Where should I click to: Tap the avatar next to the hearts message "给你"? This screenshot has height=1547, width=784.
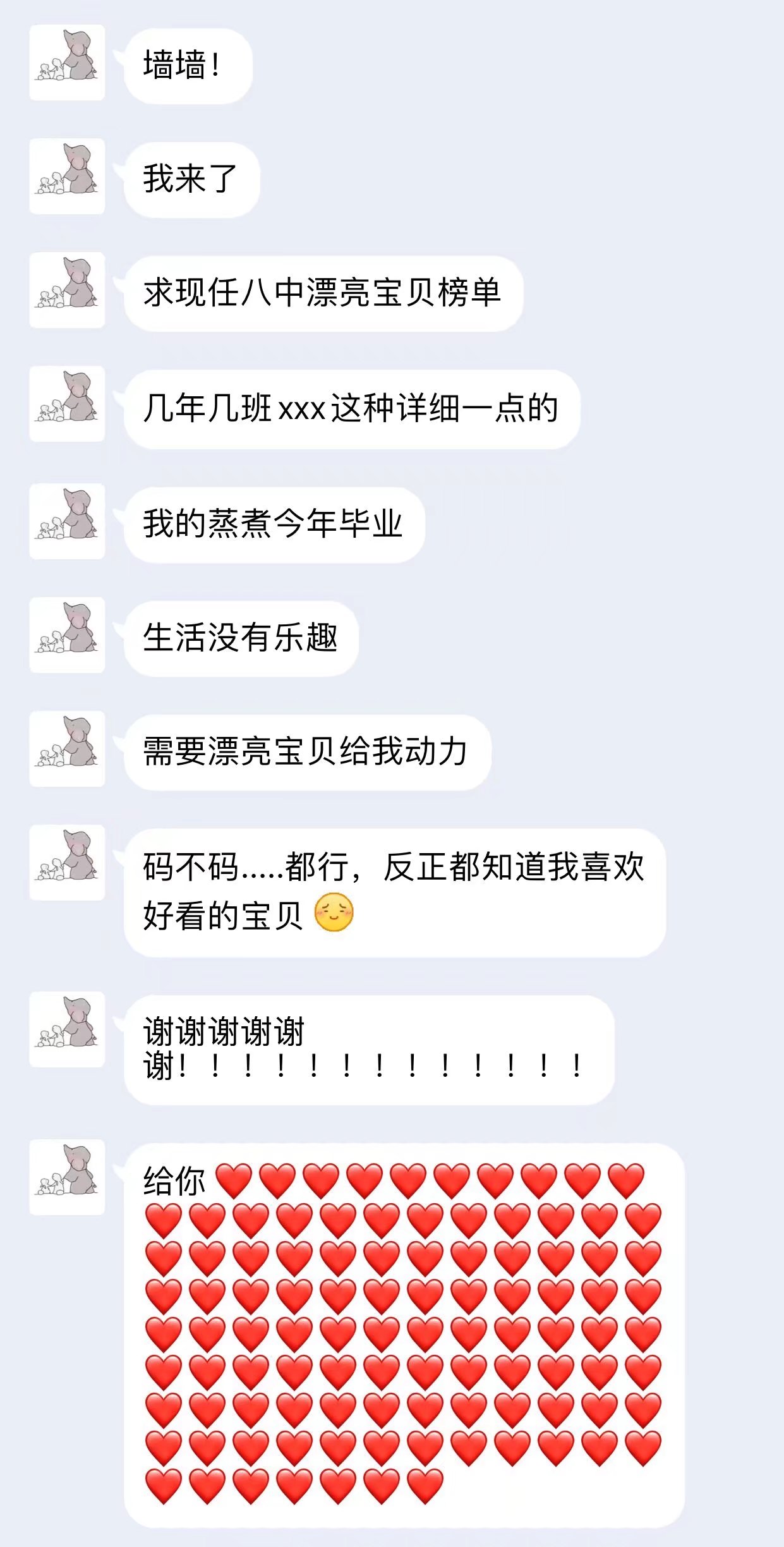point(67,1177)
